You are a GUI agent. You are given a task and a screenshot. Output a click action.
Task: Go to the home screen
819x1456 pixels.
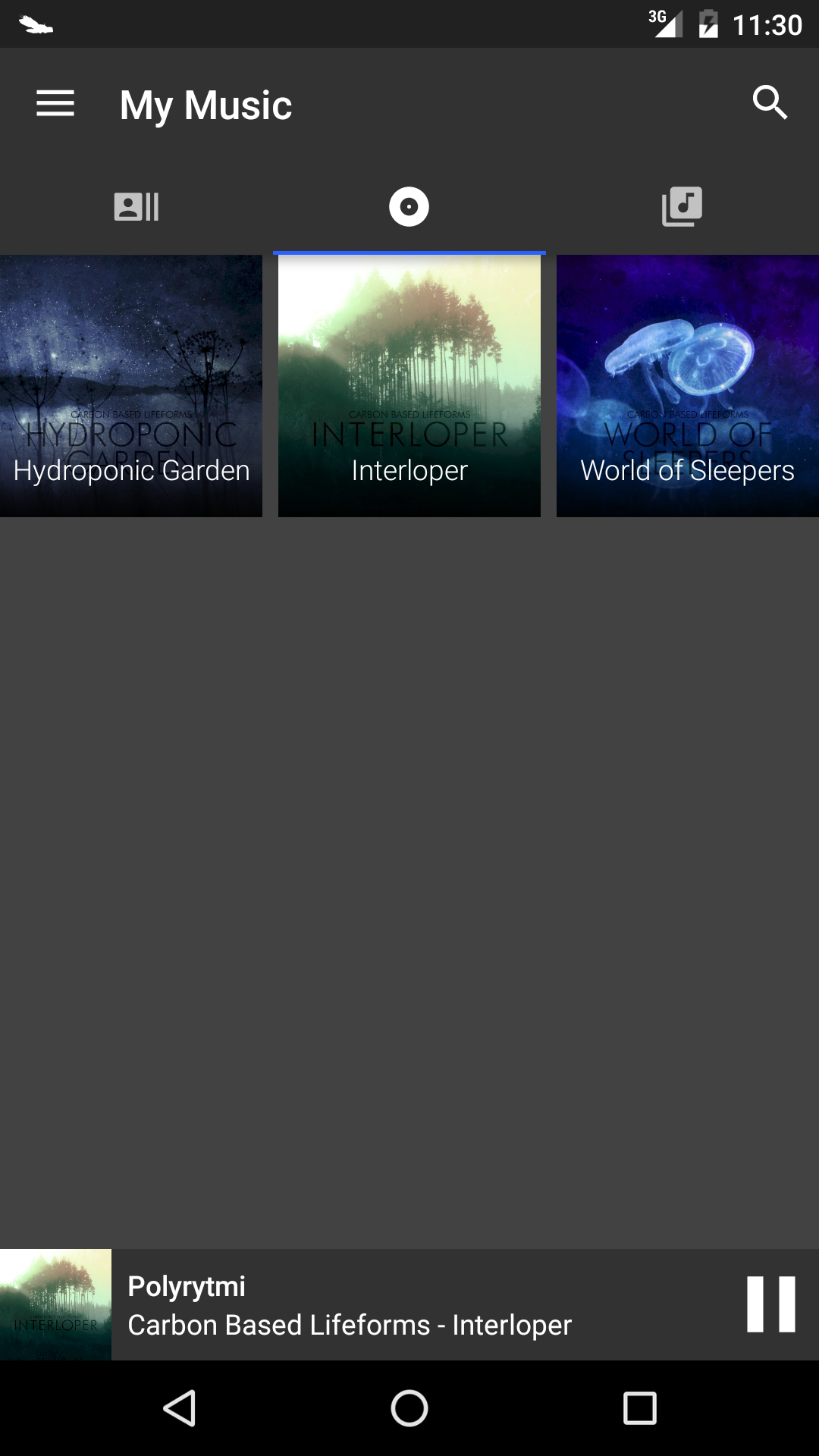point(409,1408)
